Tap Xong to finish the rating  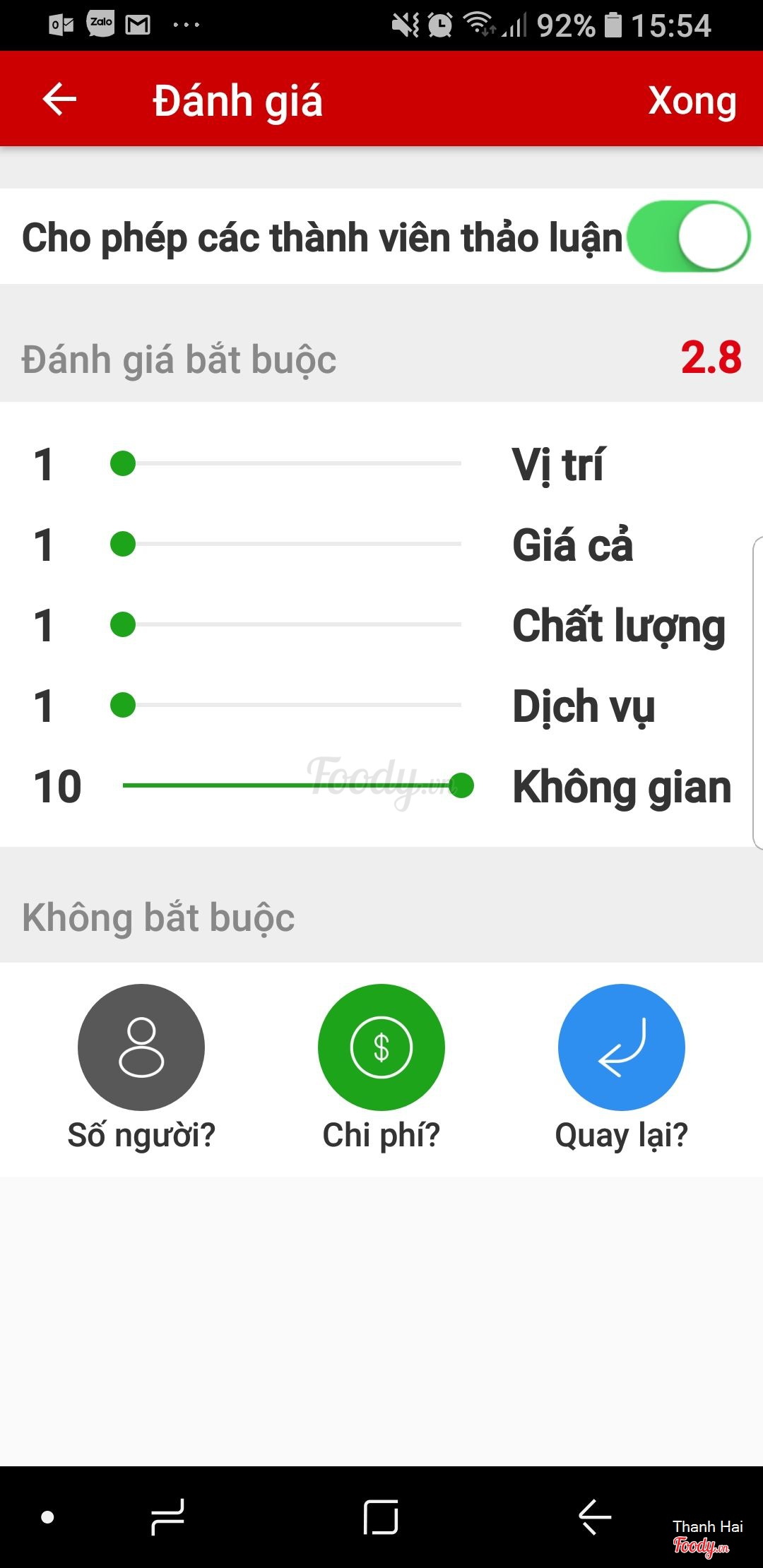(692, 100)
